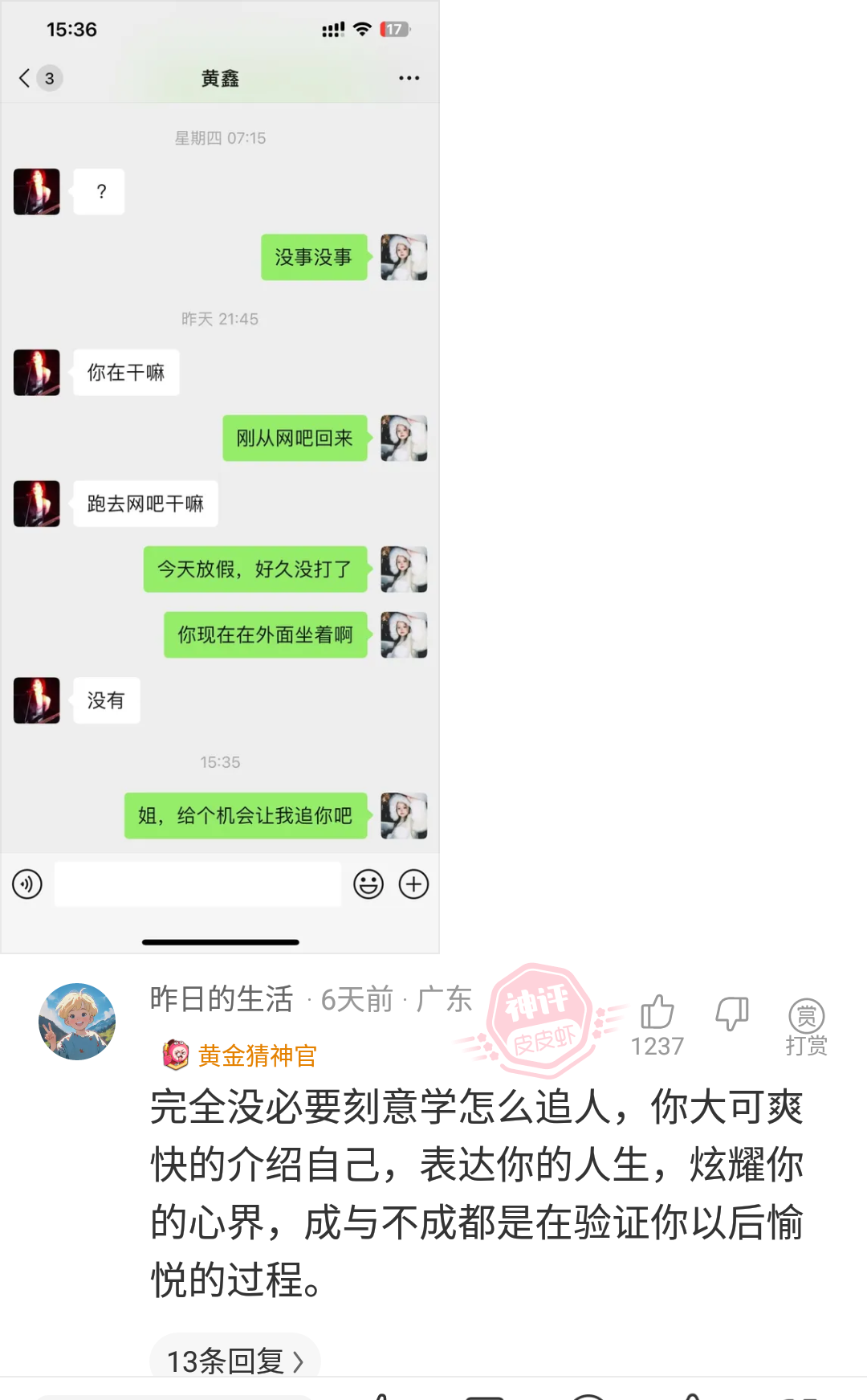Tap the username 昨日的生活
The width and height of the screenshot is (867, 1400).
pyautogui.click(x=222, y=999)
